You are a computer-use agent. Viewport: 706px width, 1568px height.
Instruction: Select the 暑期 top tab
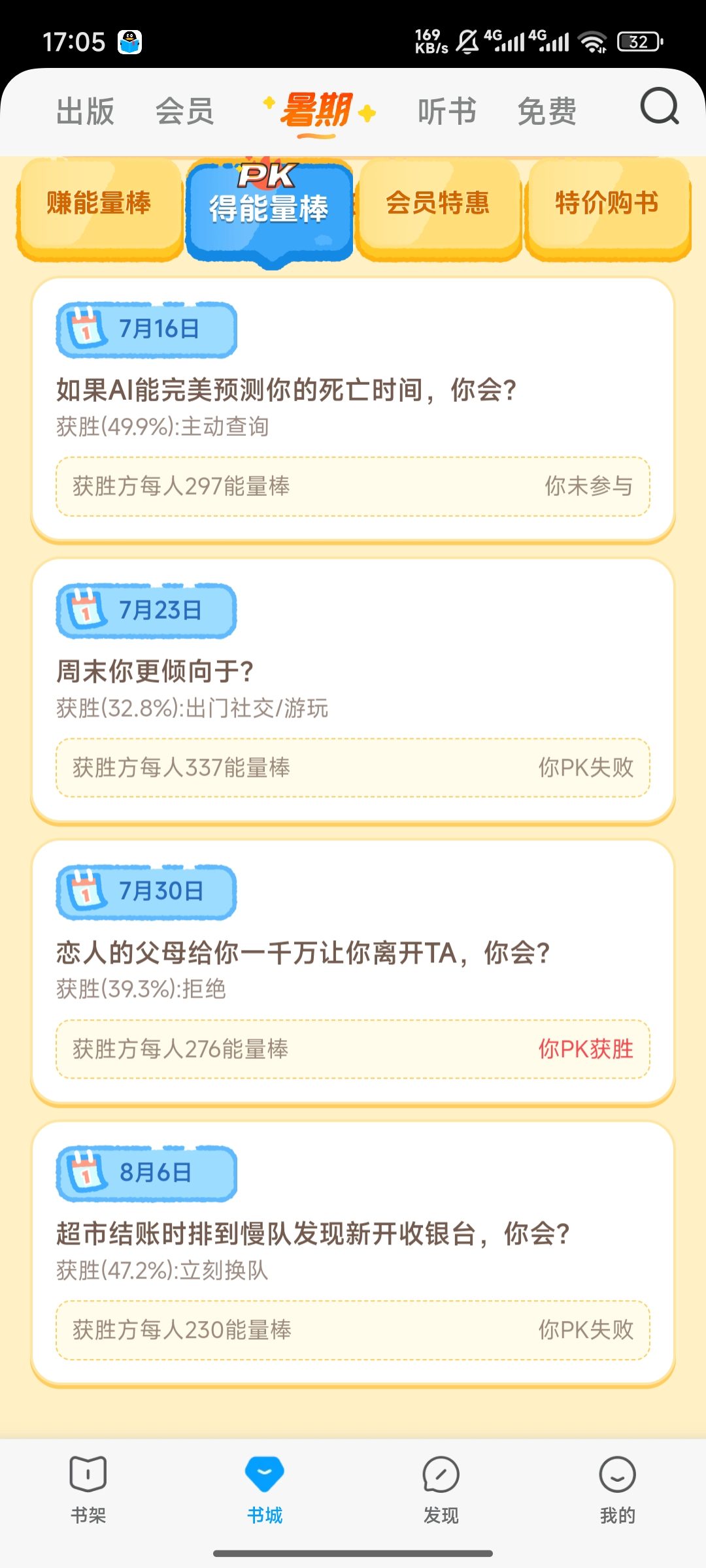coord(318,112)
